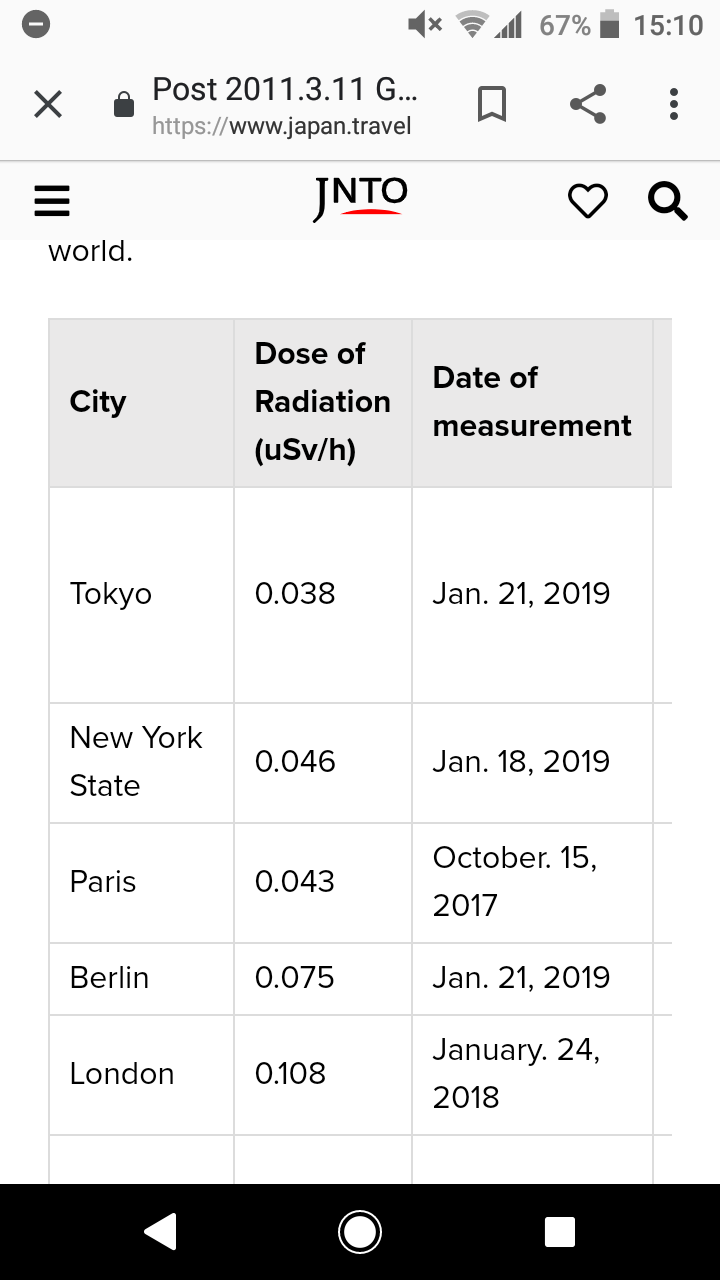View site security lock info
This screenshot has width=720, height=1280.
tap(124, 104)
